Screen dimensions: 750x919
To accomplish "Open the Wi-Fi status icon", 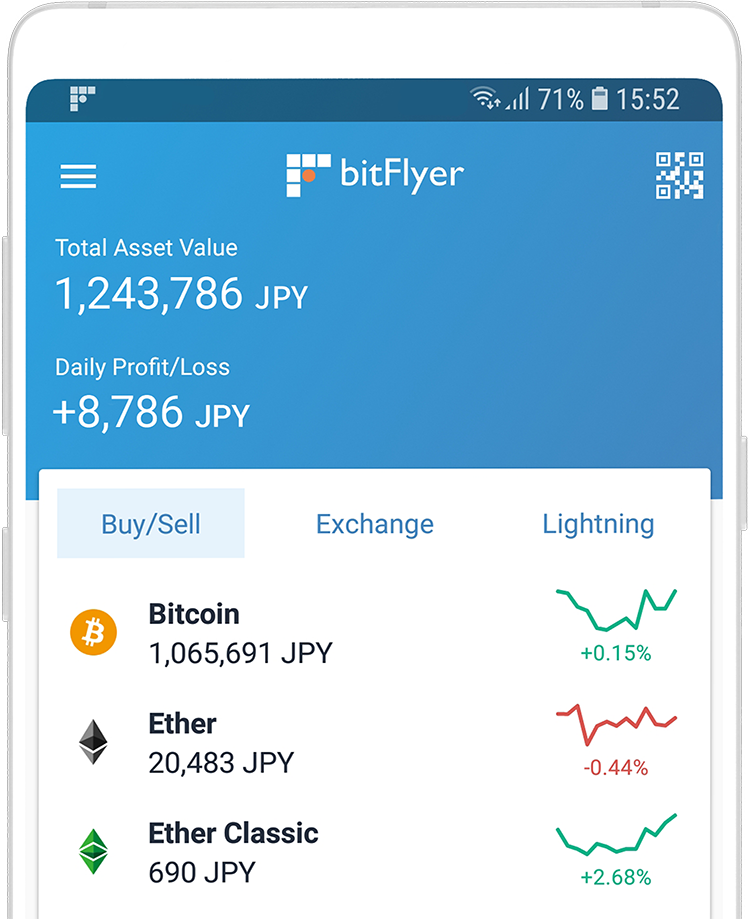I will tap(484, 98).
